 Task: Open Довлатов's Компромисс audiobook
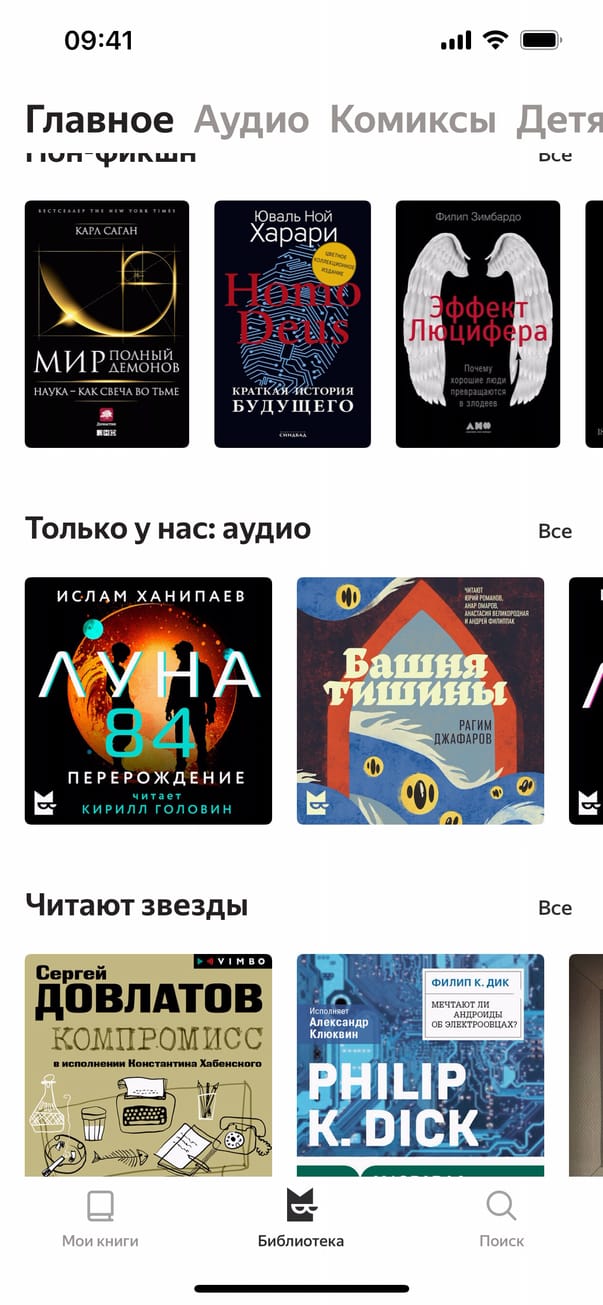pyautogui.click(x=148, y=1064)
